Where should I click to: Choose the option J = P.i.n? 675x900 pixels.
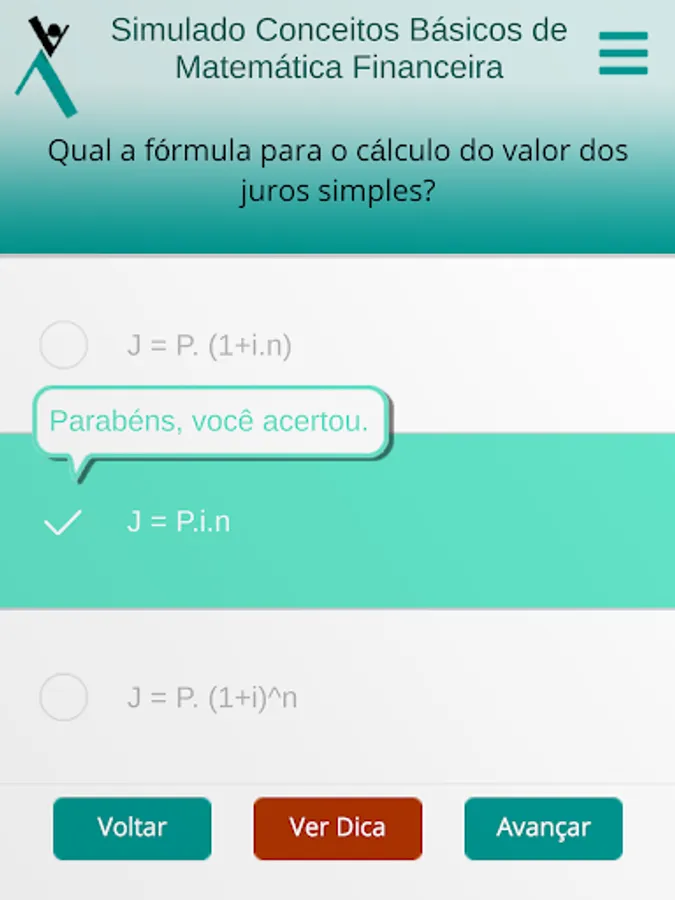338,521
